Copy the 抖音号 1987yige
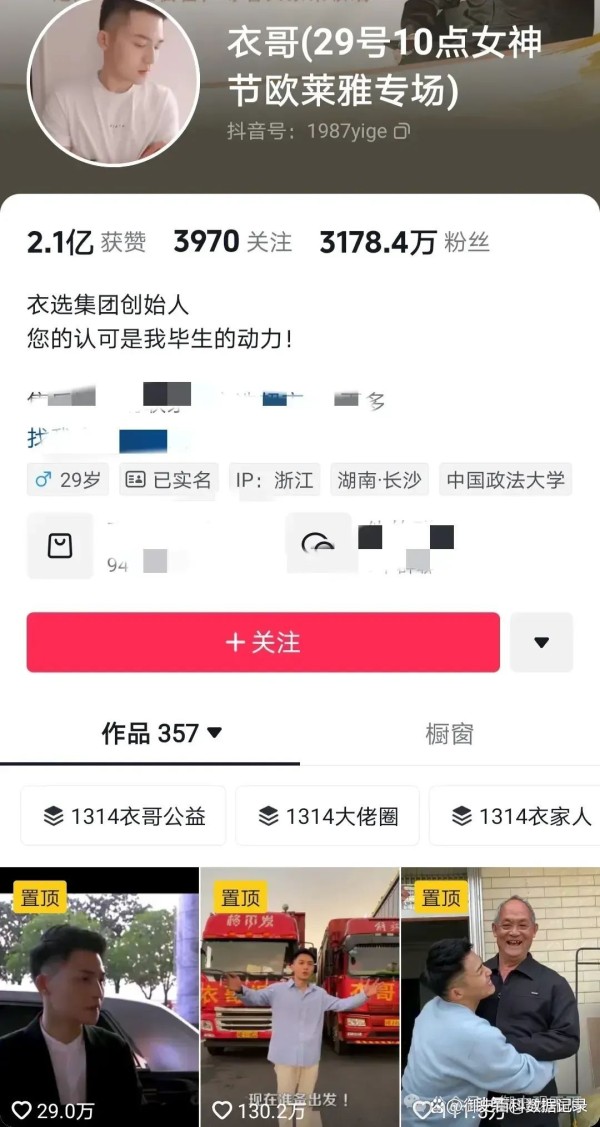 (402, 131)
